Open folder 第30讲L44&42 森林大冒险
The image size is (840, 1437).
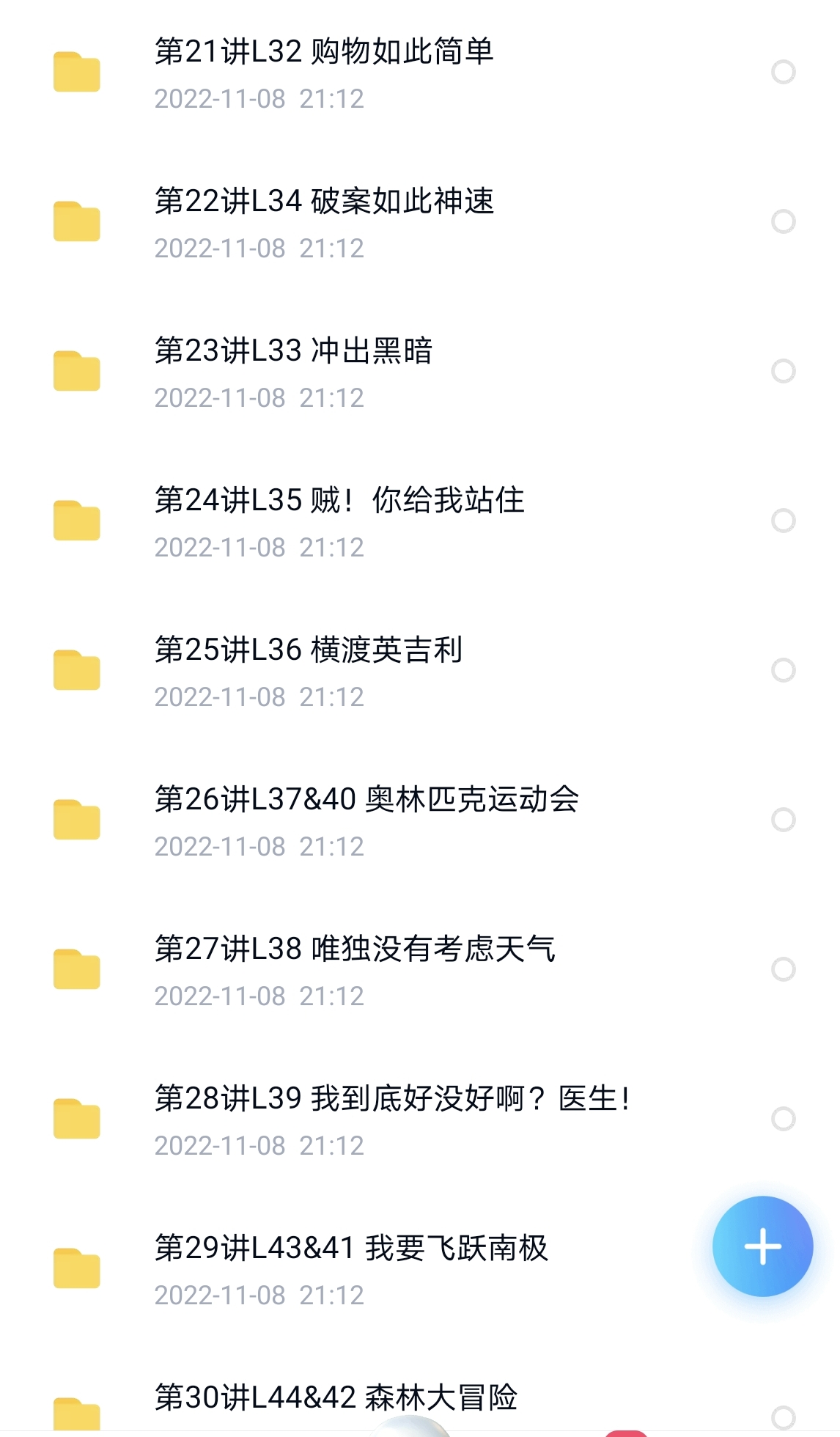pos(336,1399)
